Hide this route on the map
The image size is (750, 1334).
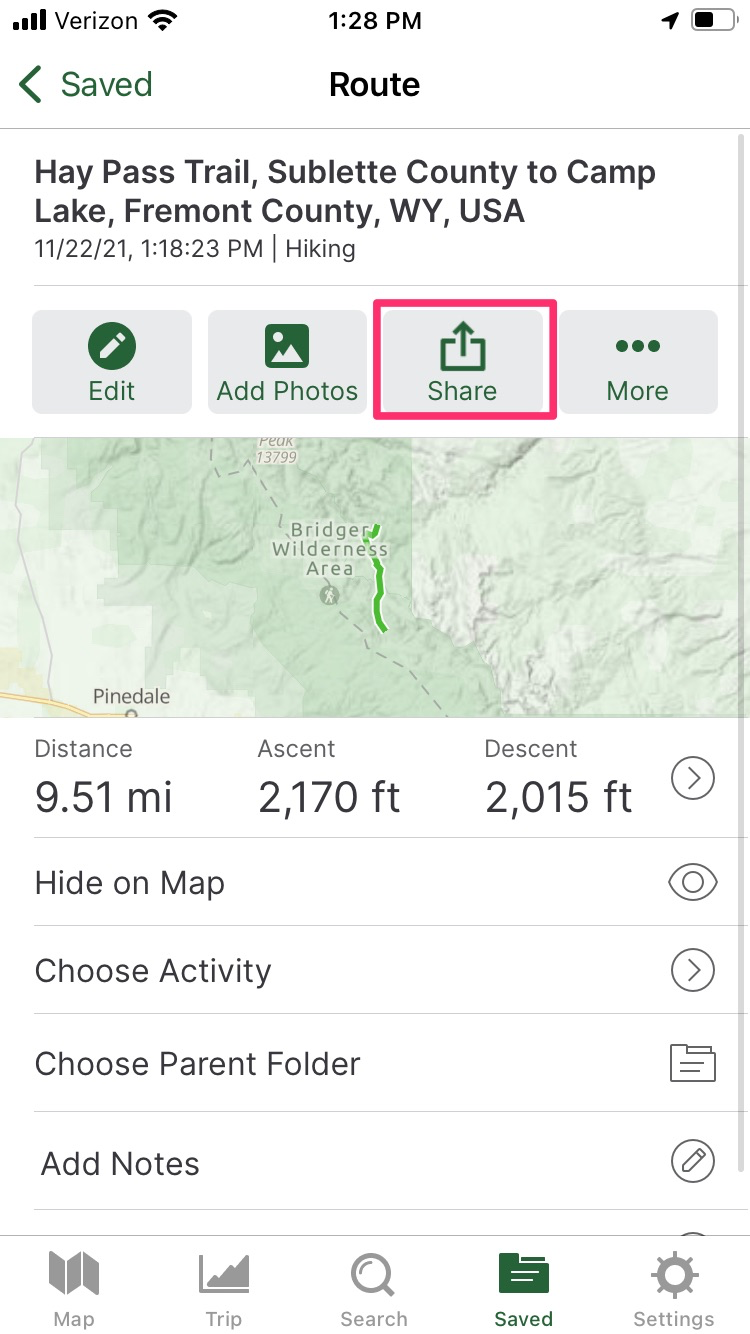375,883
